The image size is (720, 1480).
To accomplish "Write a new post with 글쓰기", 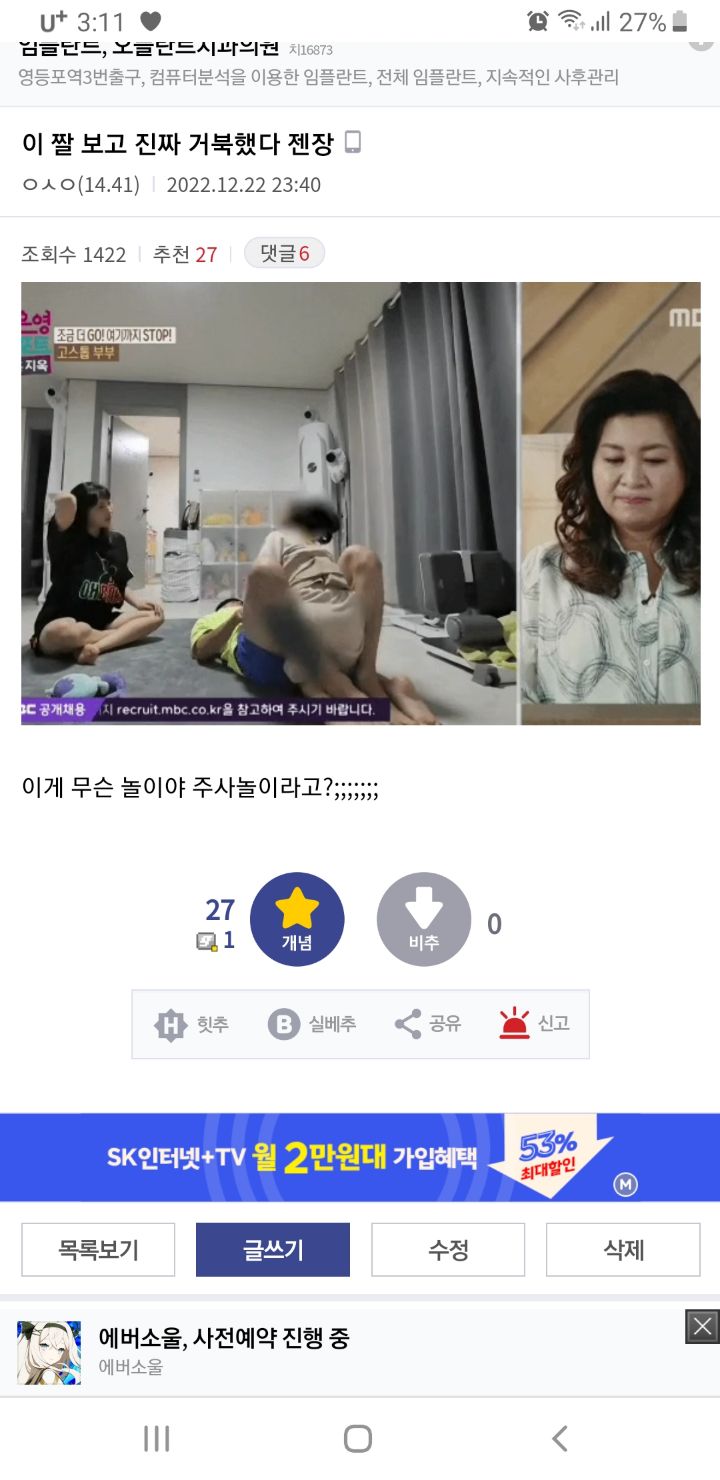I will [x=273, y=1250].
